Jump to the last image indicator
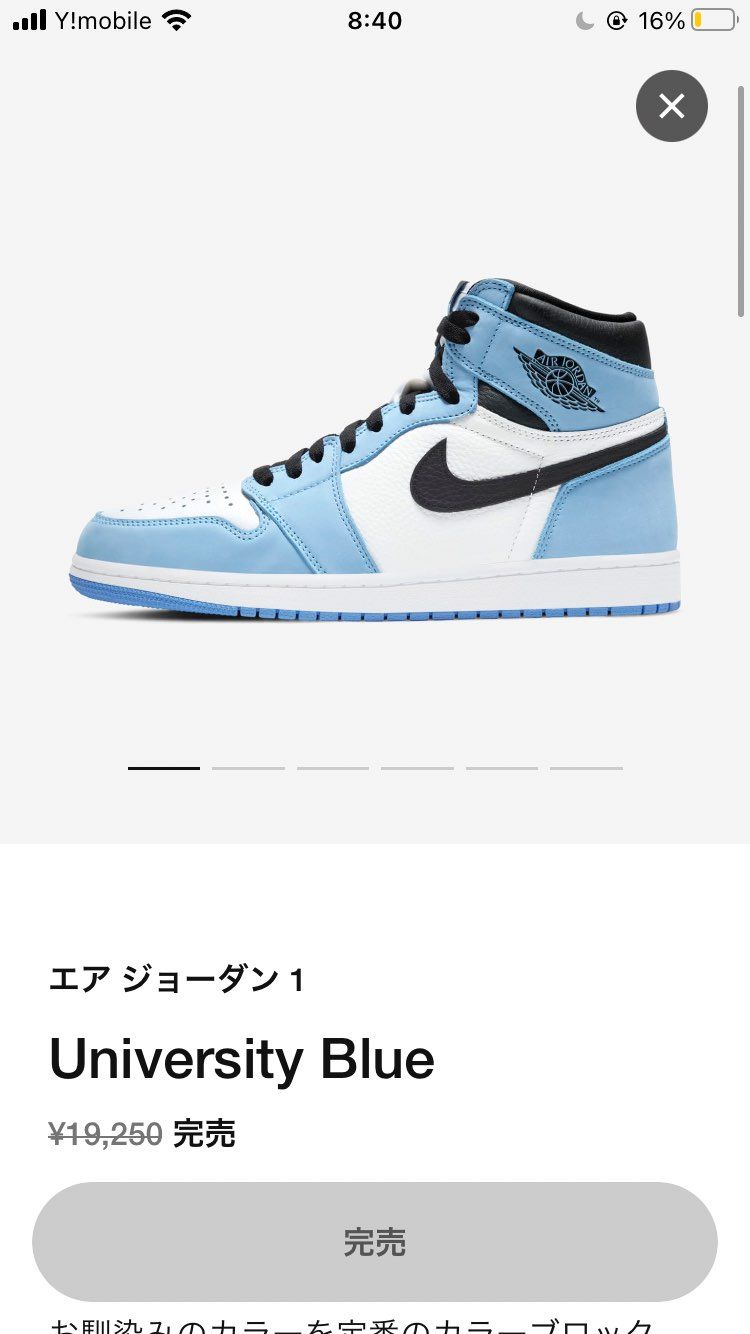 [586, 768]
